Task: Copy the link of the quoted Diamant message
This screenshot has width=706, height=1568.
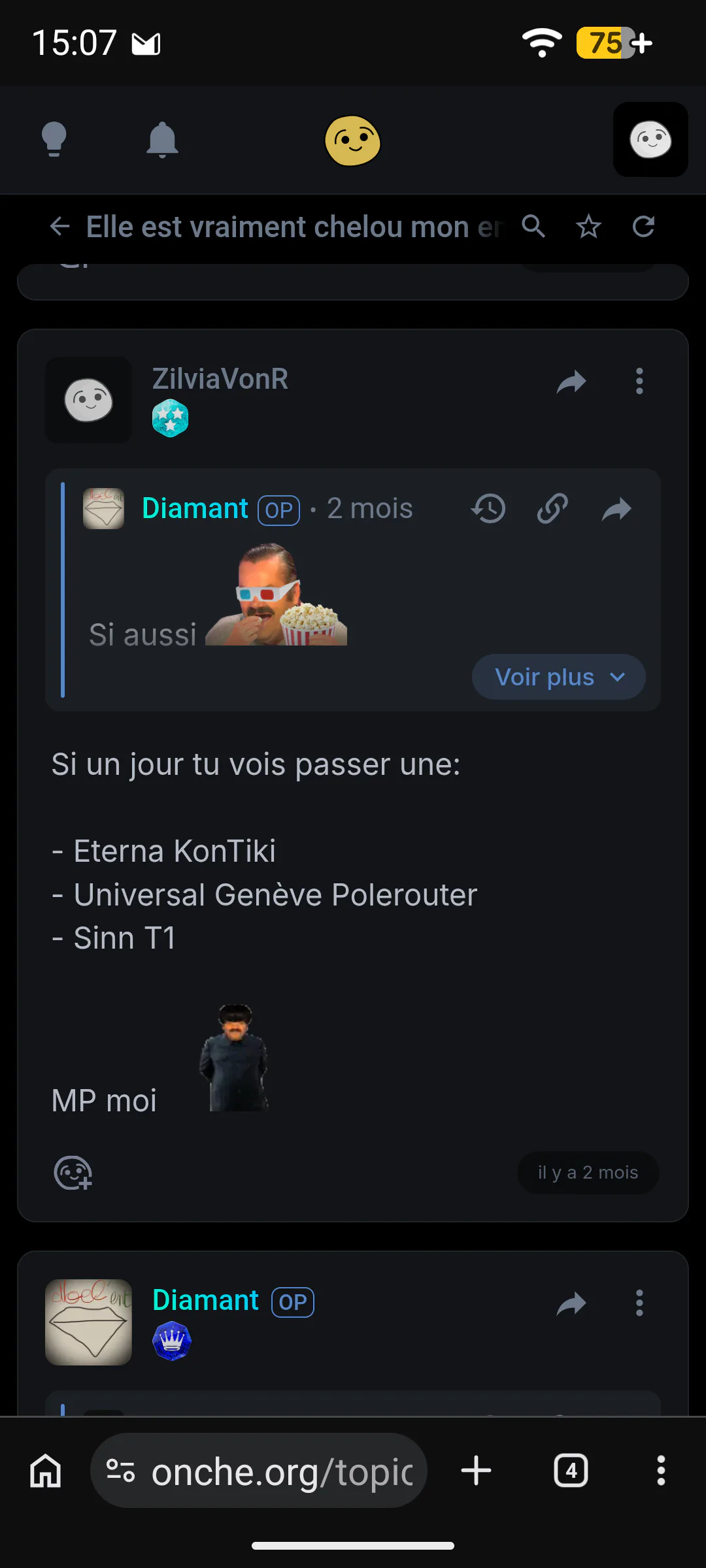Action: [552, 509]
